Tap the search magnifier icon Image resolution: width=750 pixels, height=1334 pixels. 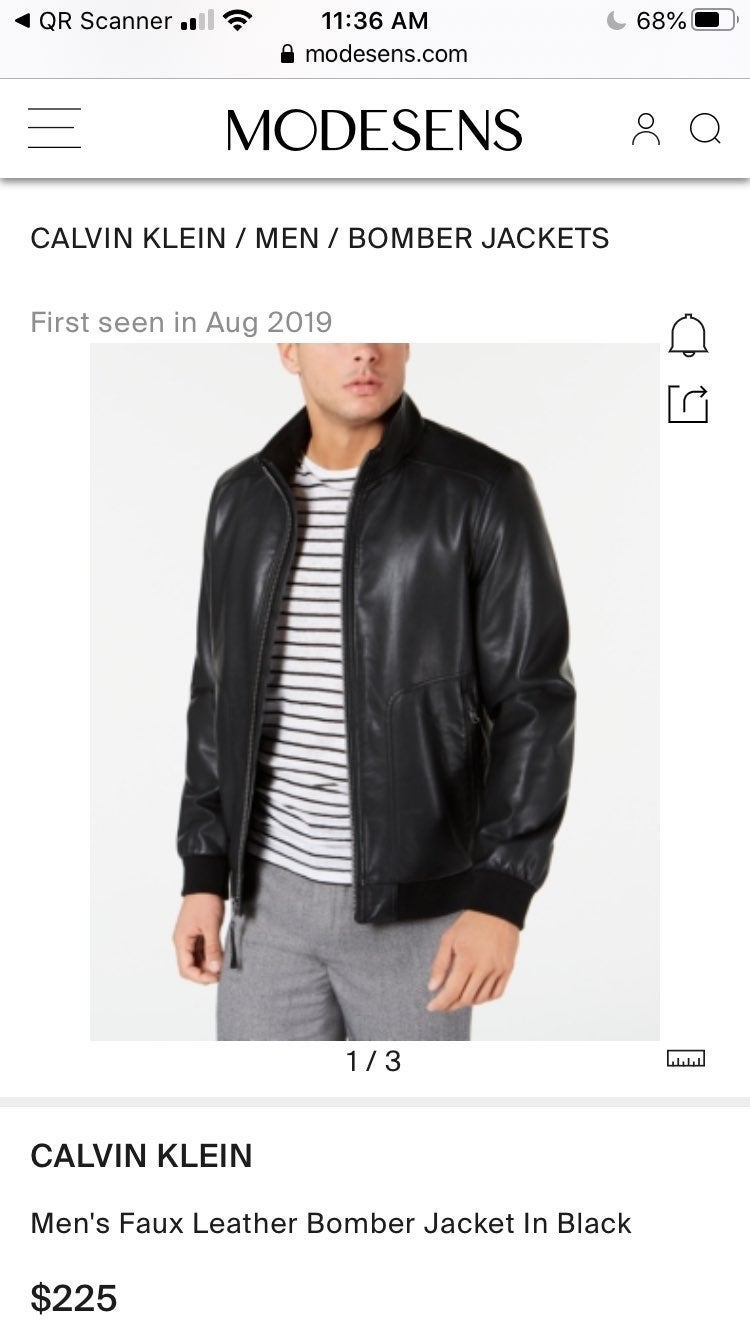coord(706,130)
